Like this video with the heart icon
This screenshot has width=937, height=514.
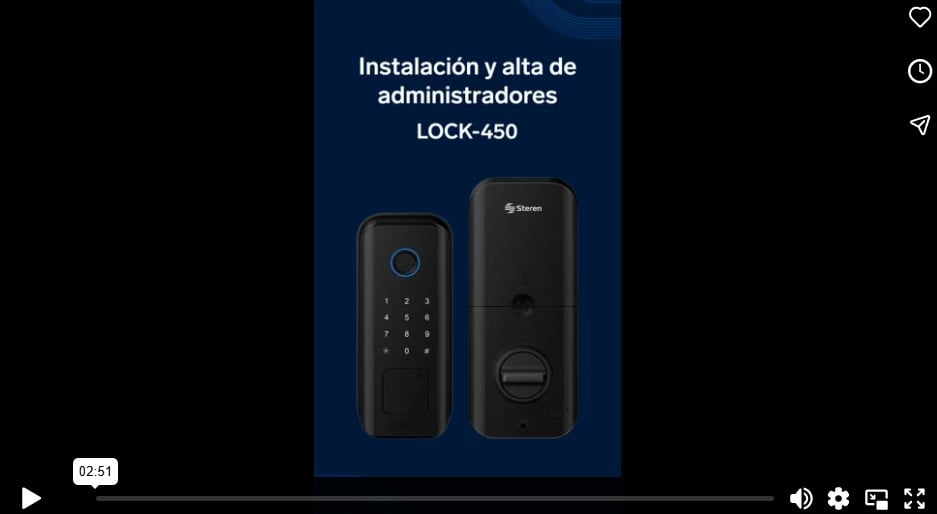pyautogui.click(x=919, y=17)
